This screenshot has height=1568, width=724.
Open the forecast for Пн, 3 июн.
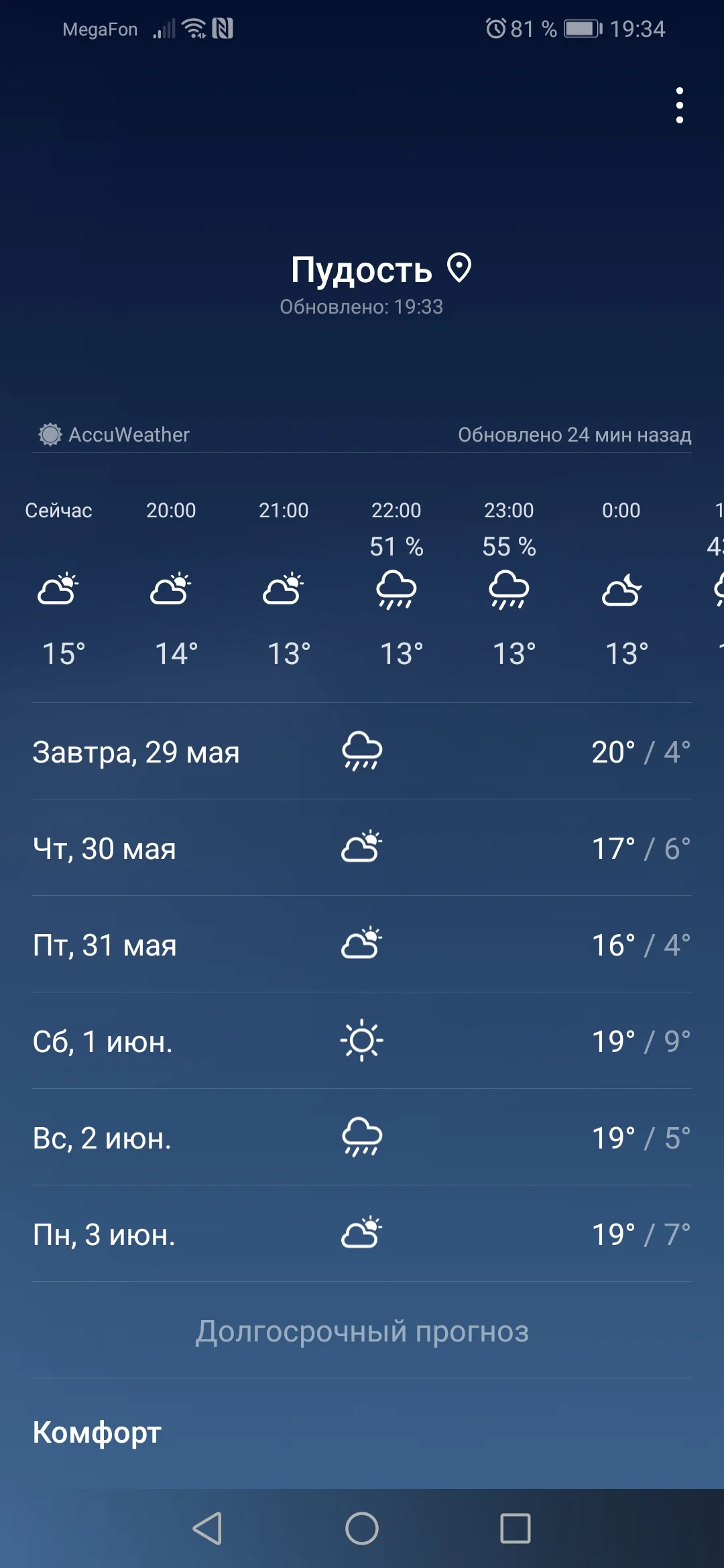tap(361, 1235)
